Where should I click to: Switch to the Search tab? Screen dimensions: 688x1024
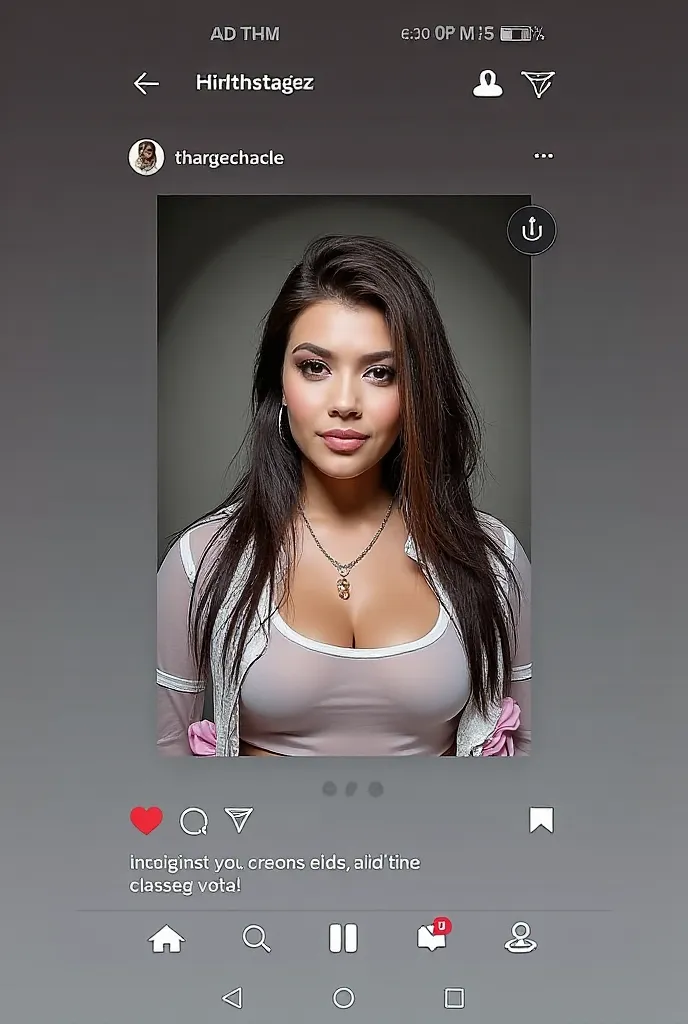pyautogui.click(x=256, y=938)
